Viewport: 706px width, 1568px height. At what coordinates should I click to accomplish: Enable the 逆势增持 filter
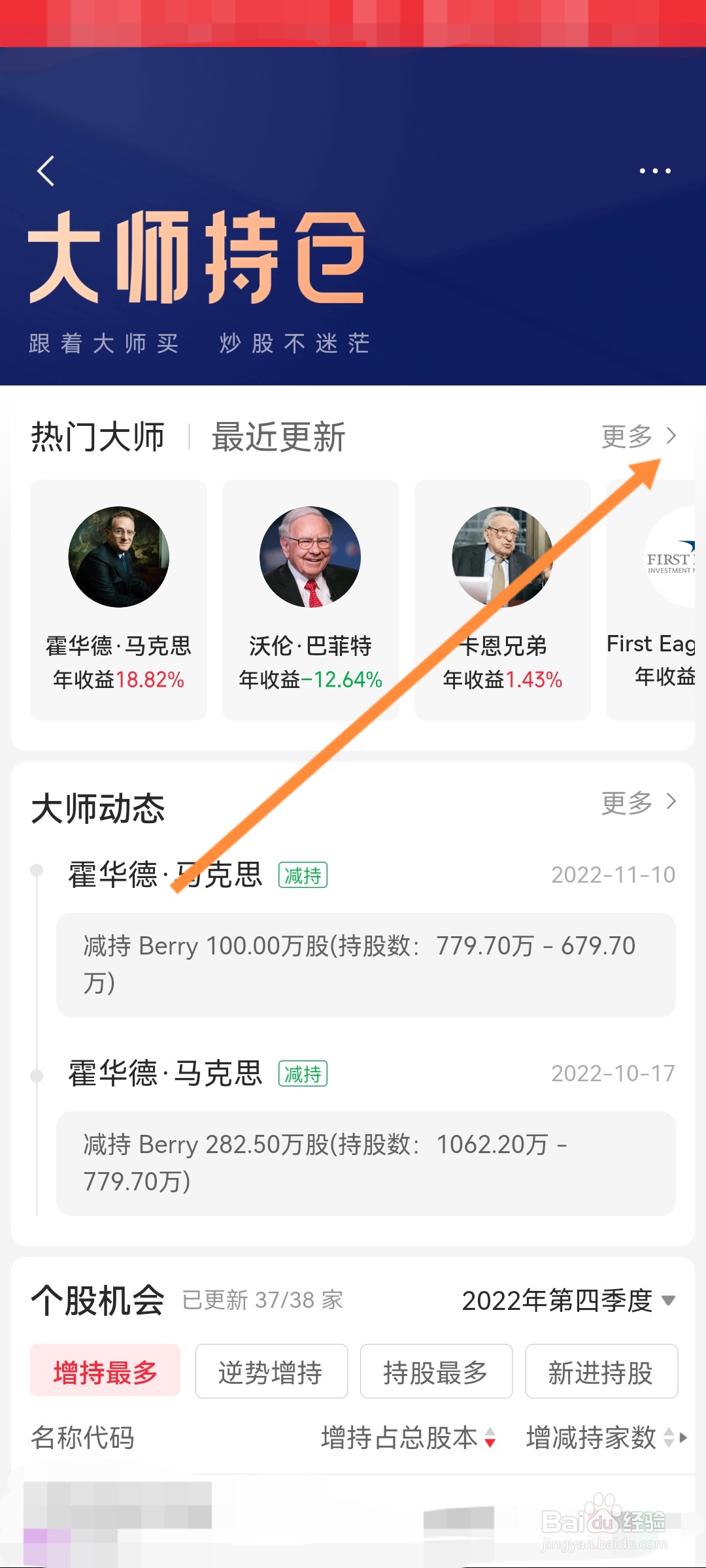(x=271, y=1372)
